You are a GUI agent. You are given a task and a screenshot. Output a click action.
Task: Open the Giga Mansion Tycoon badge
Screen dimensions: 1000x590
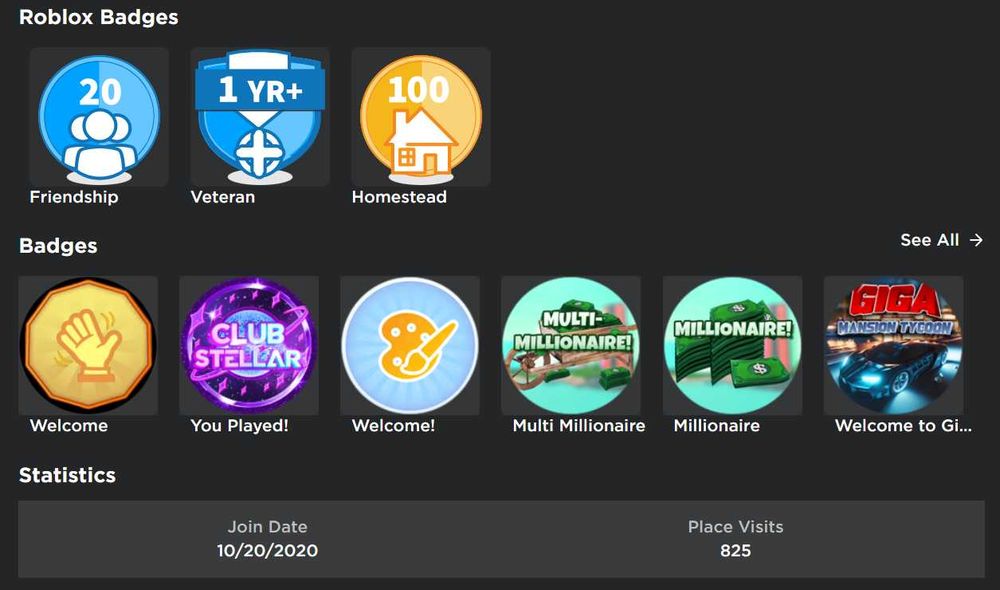[893, 345]
